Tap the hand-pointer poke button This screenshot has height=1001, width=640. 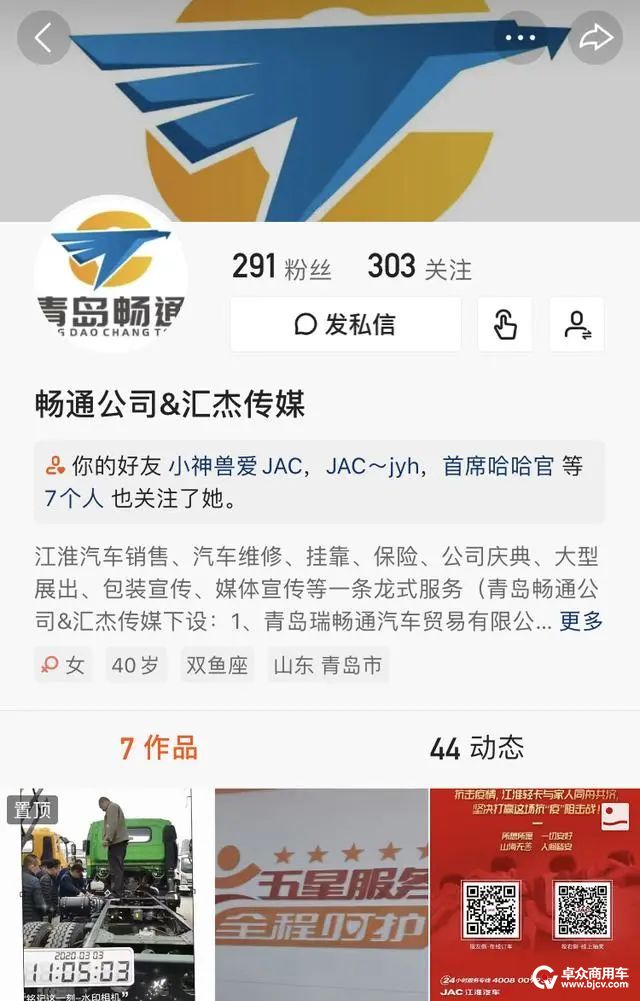[505, 324]
